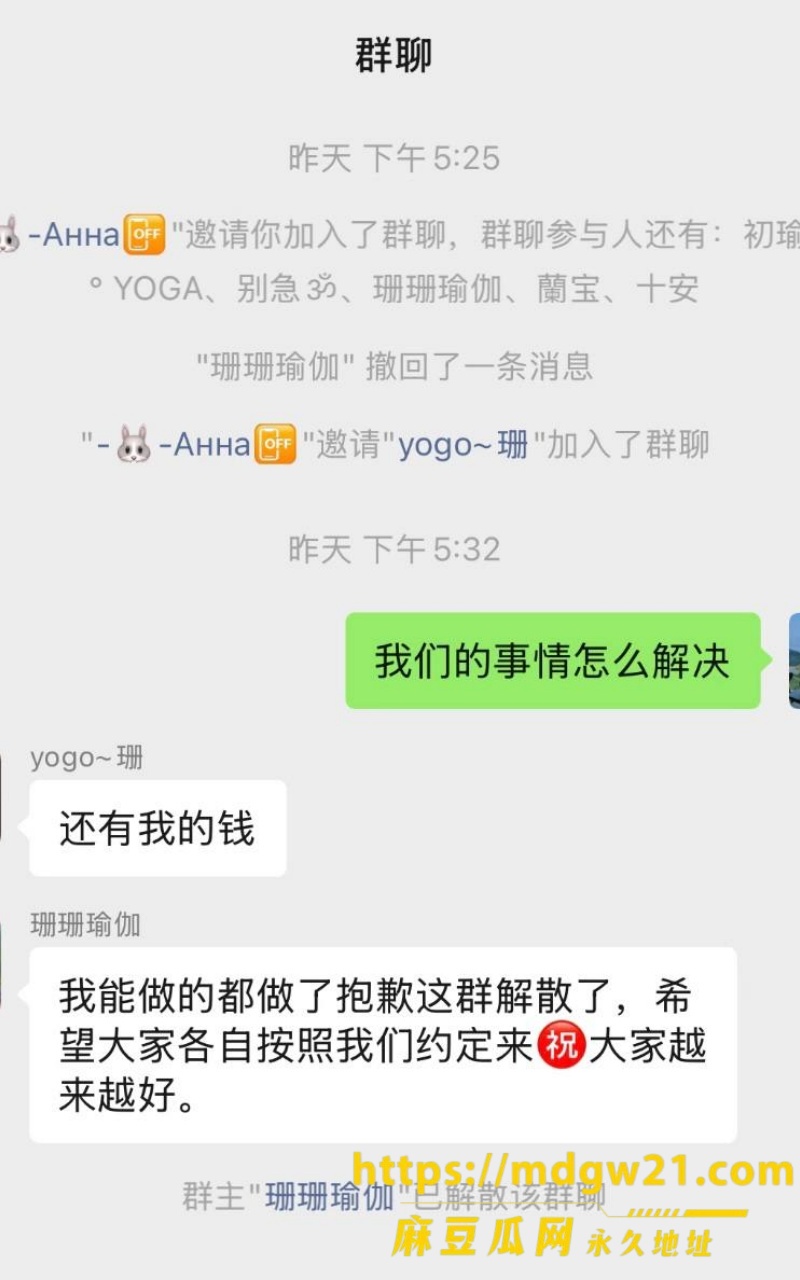Open sender avatar beside "我们的事情怎么解决"

tap(794, 660)
